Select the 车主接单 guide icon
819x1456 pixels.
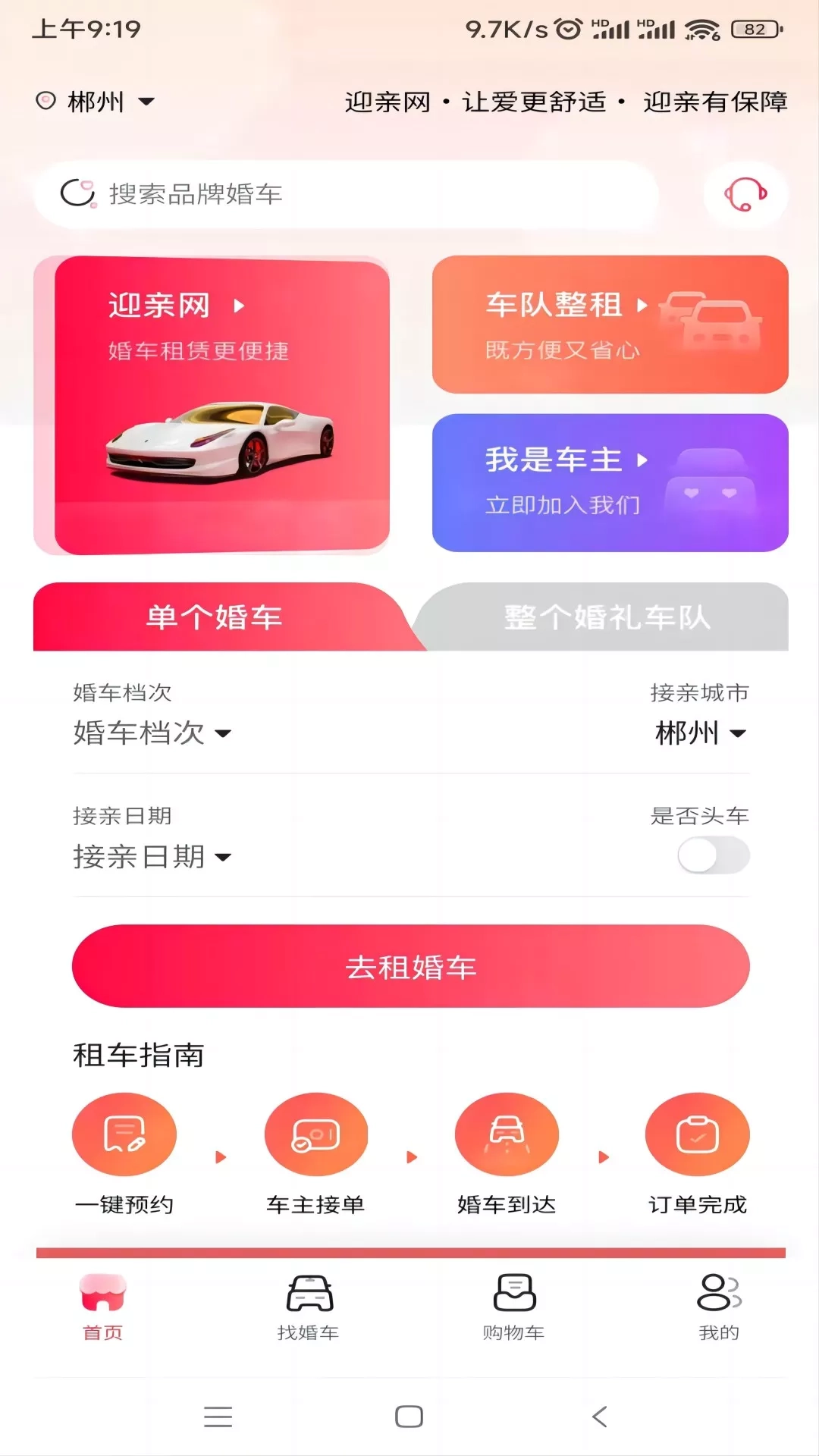click(316, 1134)
